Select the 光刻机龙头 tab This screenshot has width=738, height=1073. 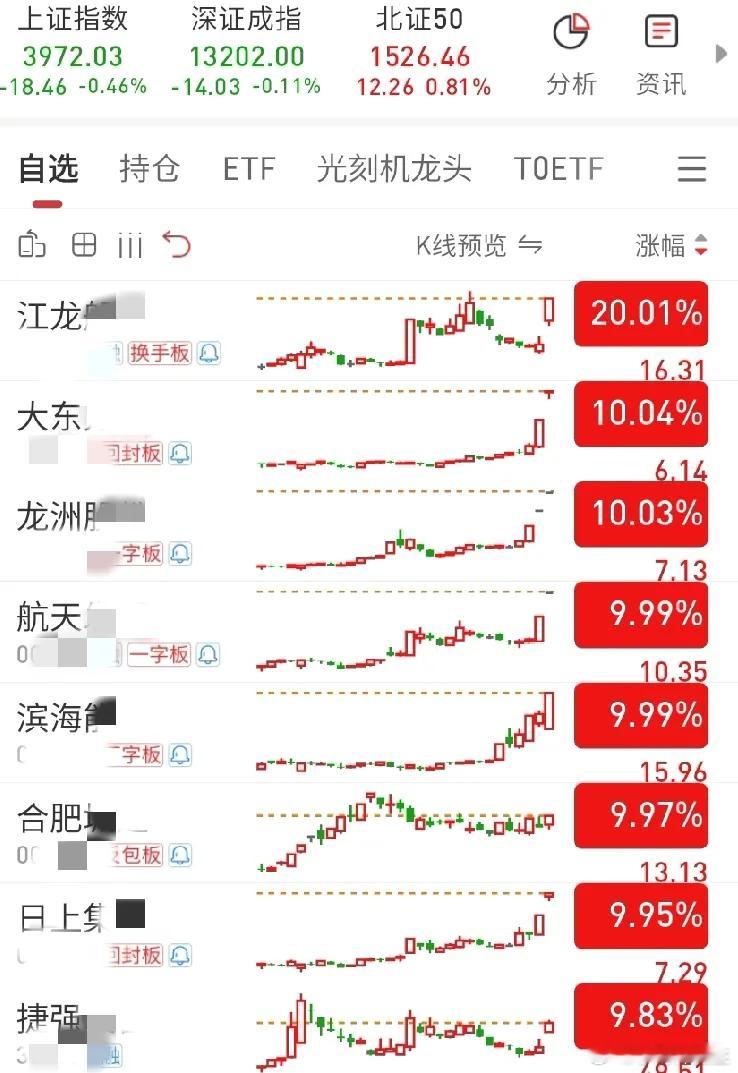[x=394, y=168]
